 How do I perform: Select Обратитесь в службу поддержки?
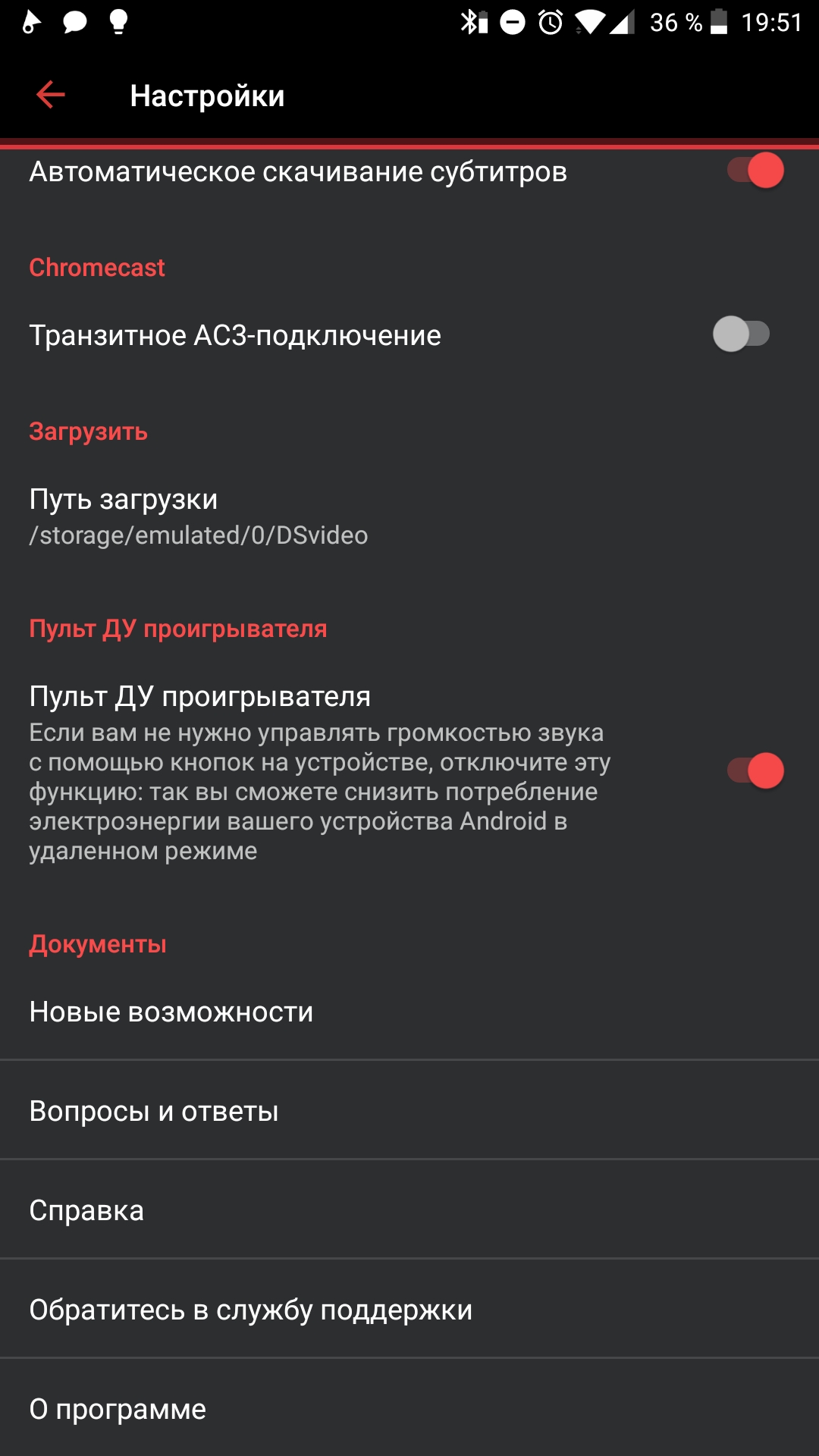[409, 1309]
